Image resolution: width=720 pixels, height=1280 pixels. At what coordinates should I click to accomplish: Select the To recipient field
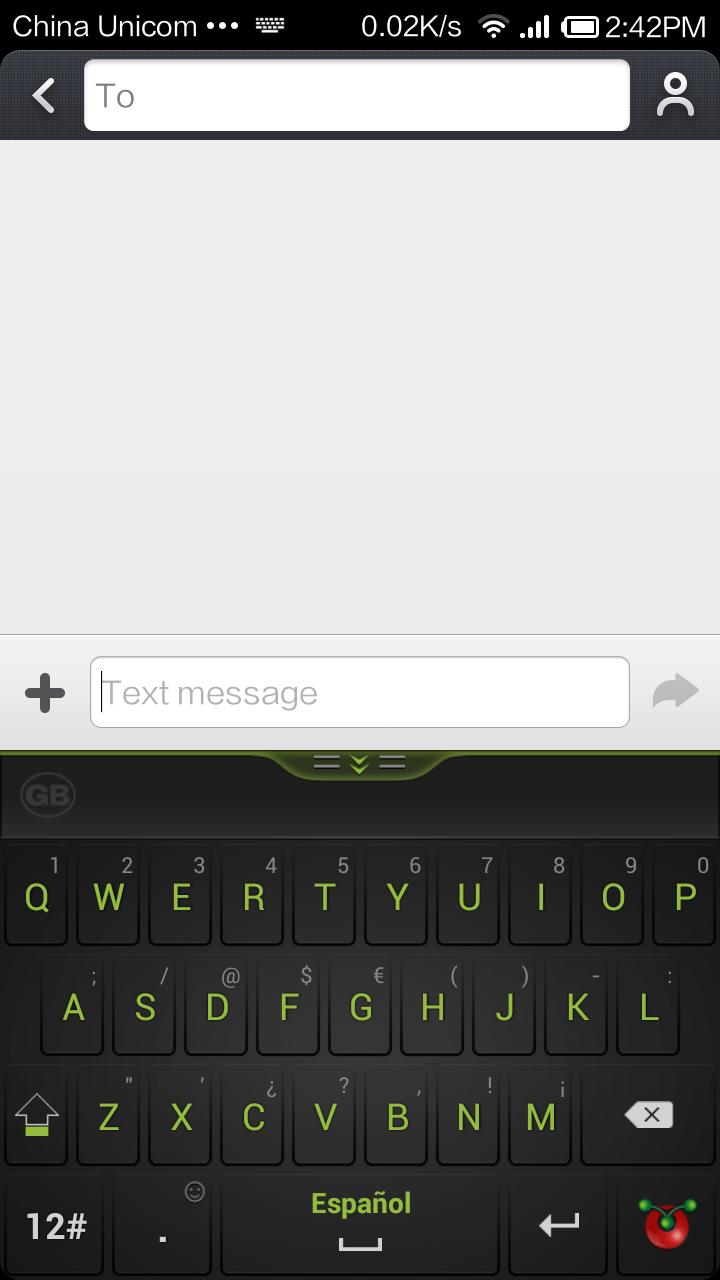(356, 95)
